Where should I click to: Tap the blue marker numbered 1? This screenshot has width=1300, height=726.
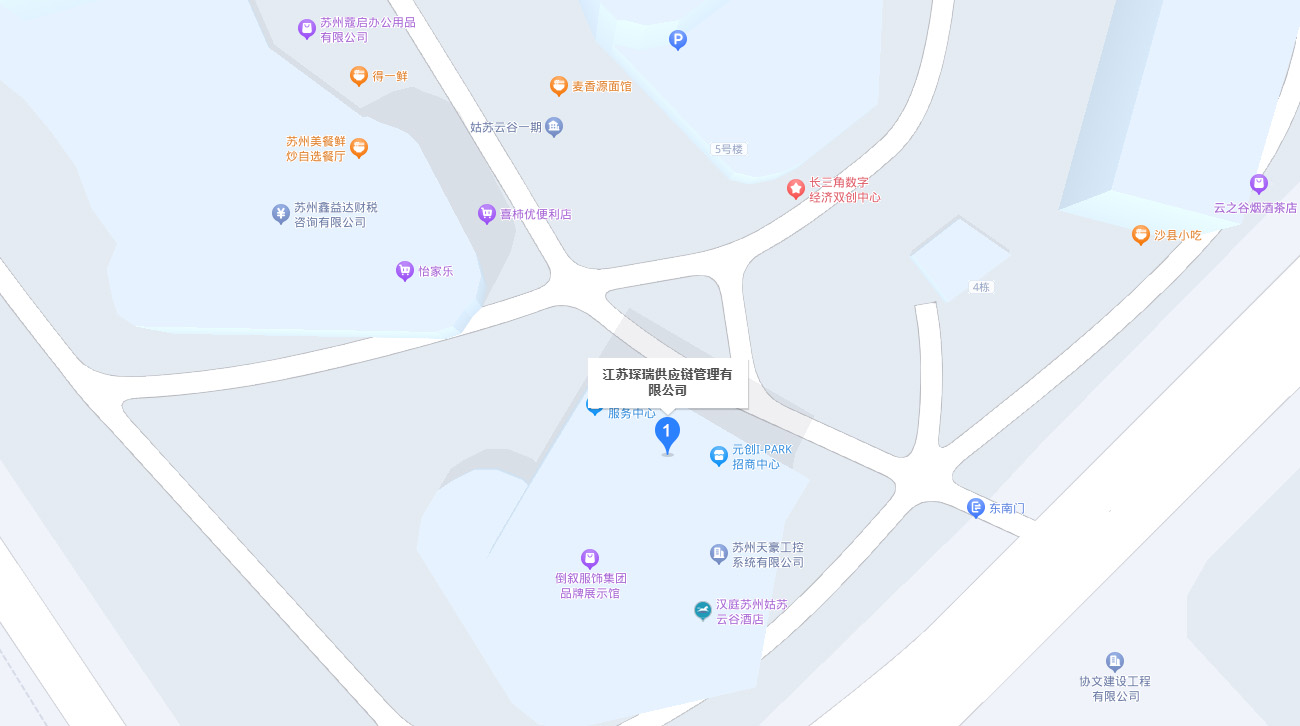pyautogui.click(x=667, y=433)
